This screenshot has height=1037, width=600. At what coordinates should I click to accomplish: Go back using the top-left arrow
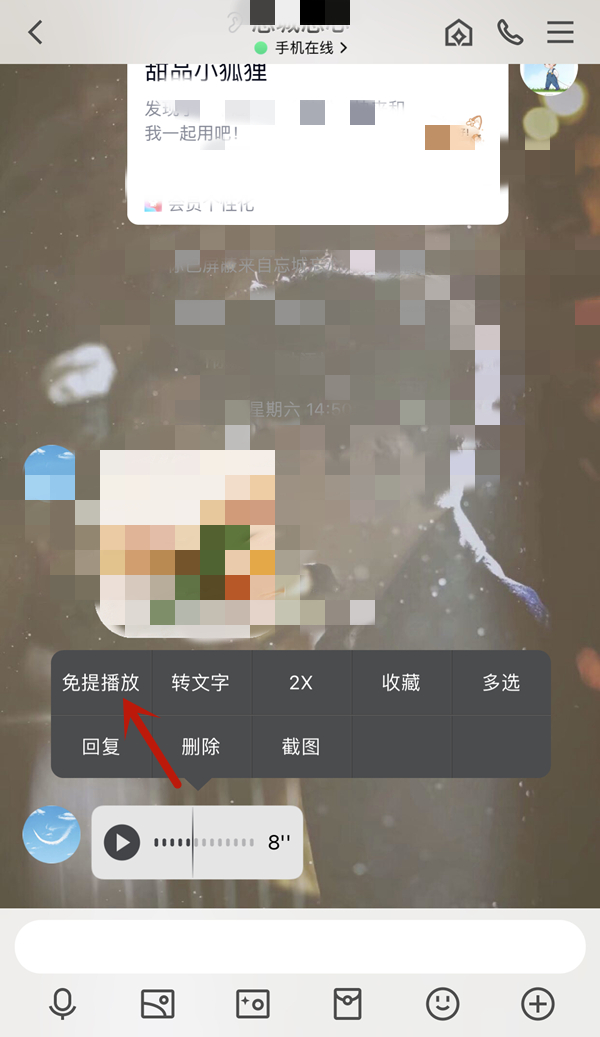[x=36, y=32]
